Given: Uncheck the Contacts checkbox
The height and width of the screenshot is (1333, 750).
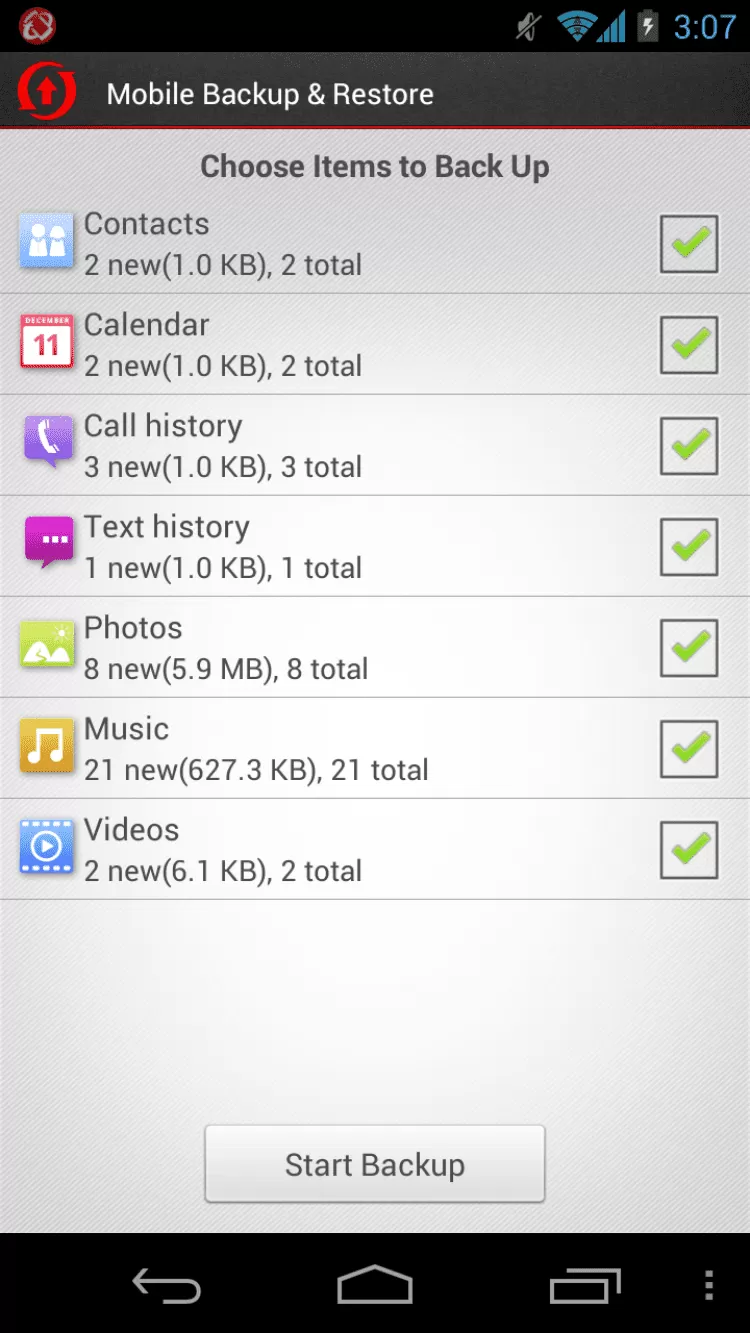Looking at the screenshot, I should pos(689,244).
